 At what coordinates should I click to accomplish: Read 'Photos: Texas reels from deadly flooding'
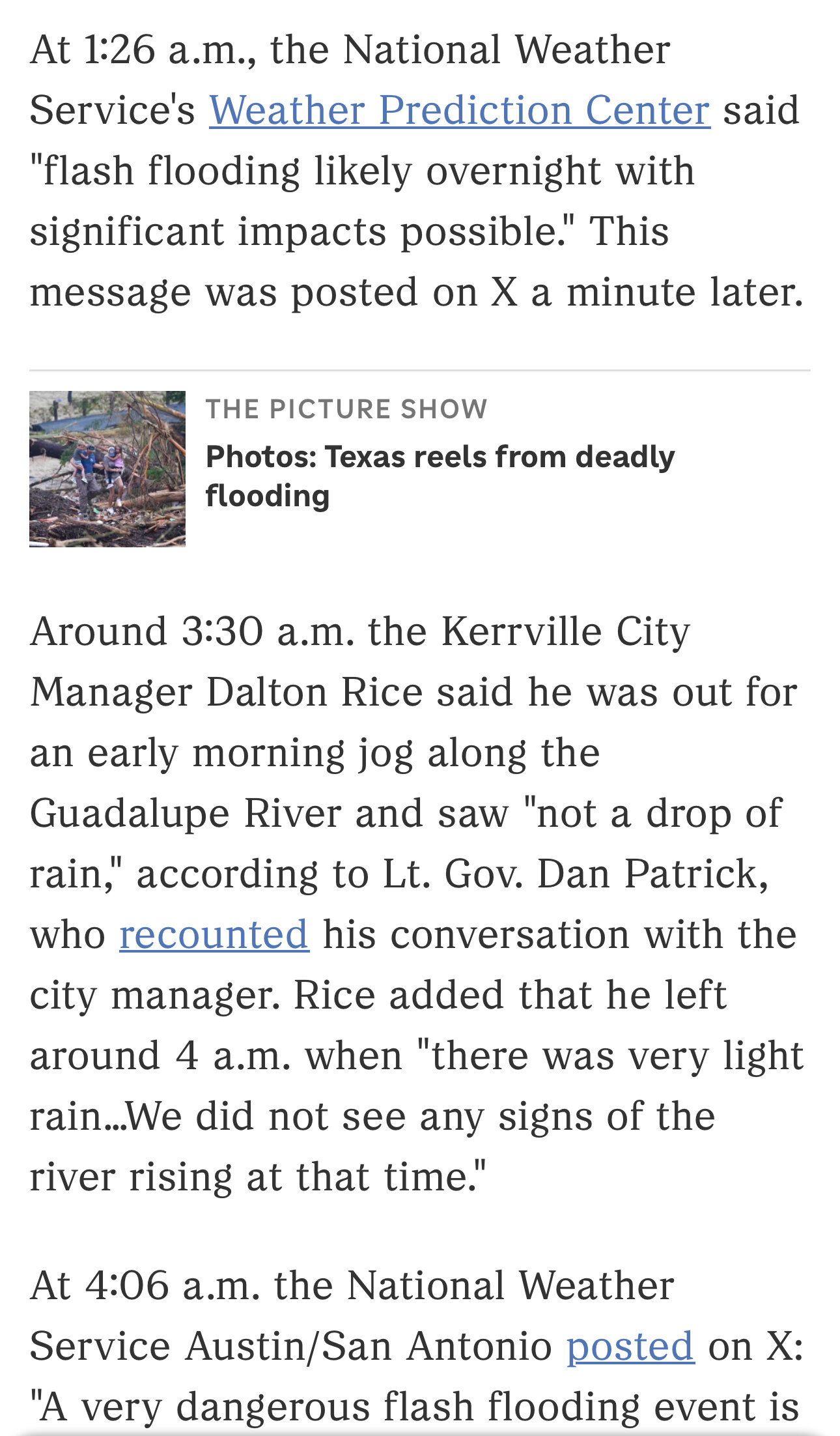tap(440, 476)
